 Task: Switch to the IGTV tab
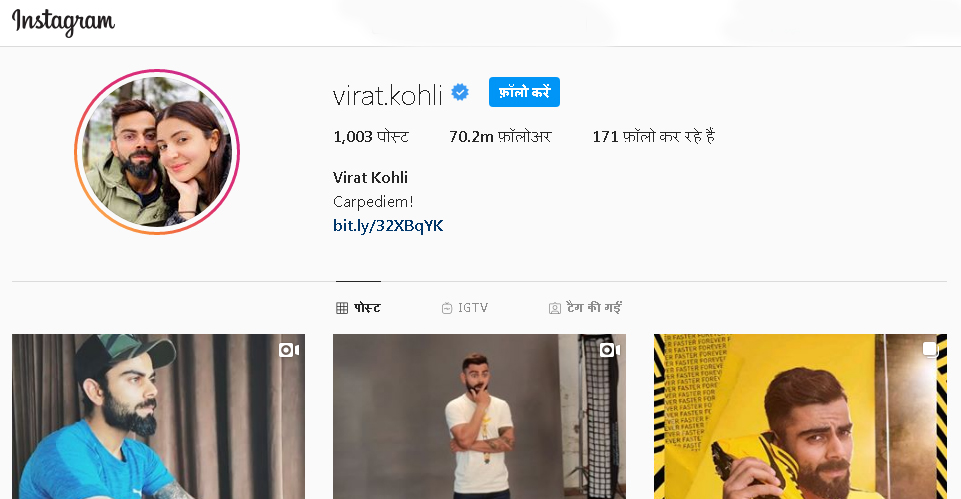tap(464, 308)
